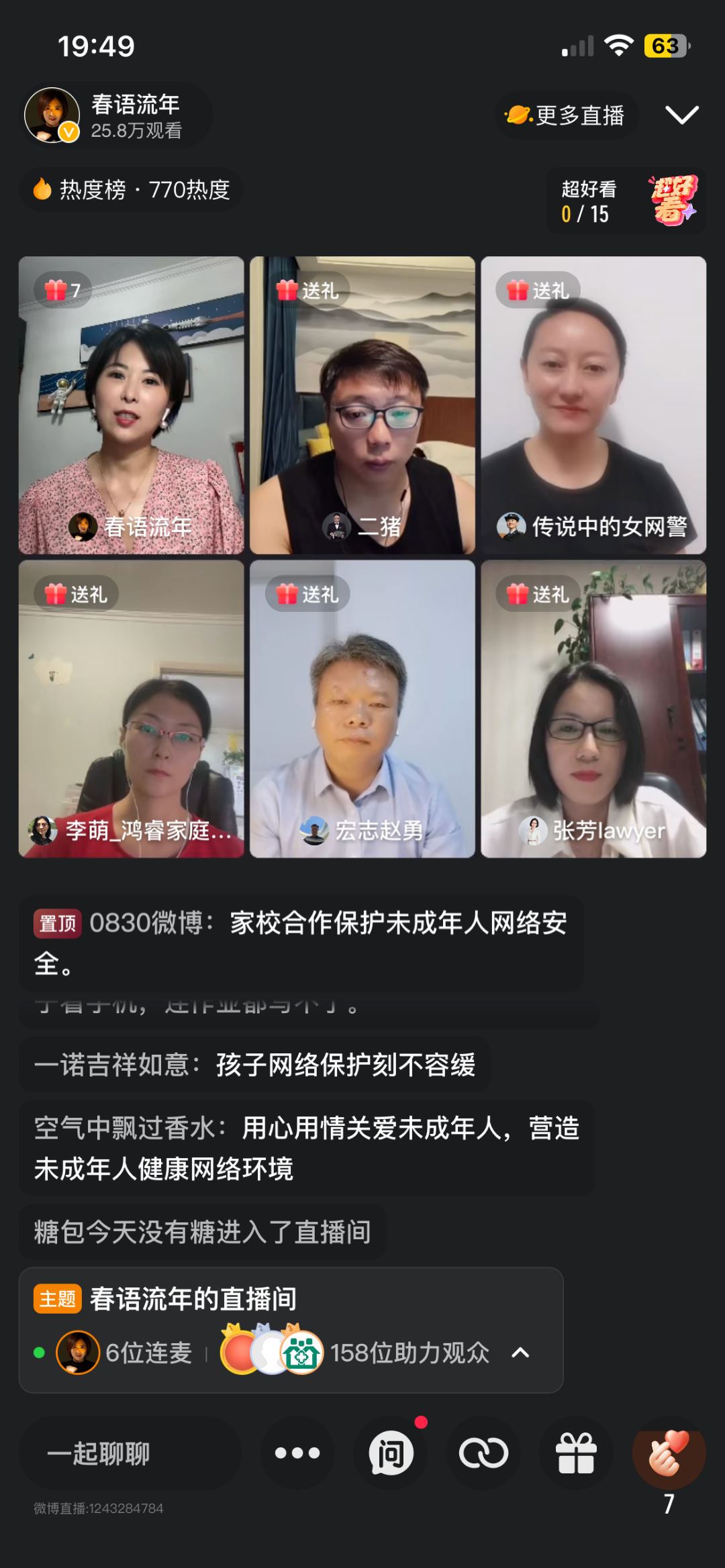
Task: Send a gift to 宏志赵勇
Action: click(x=307, y=594)
